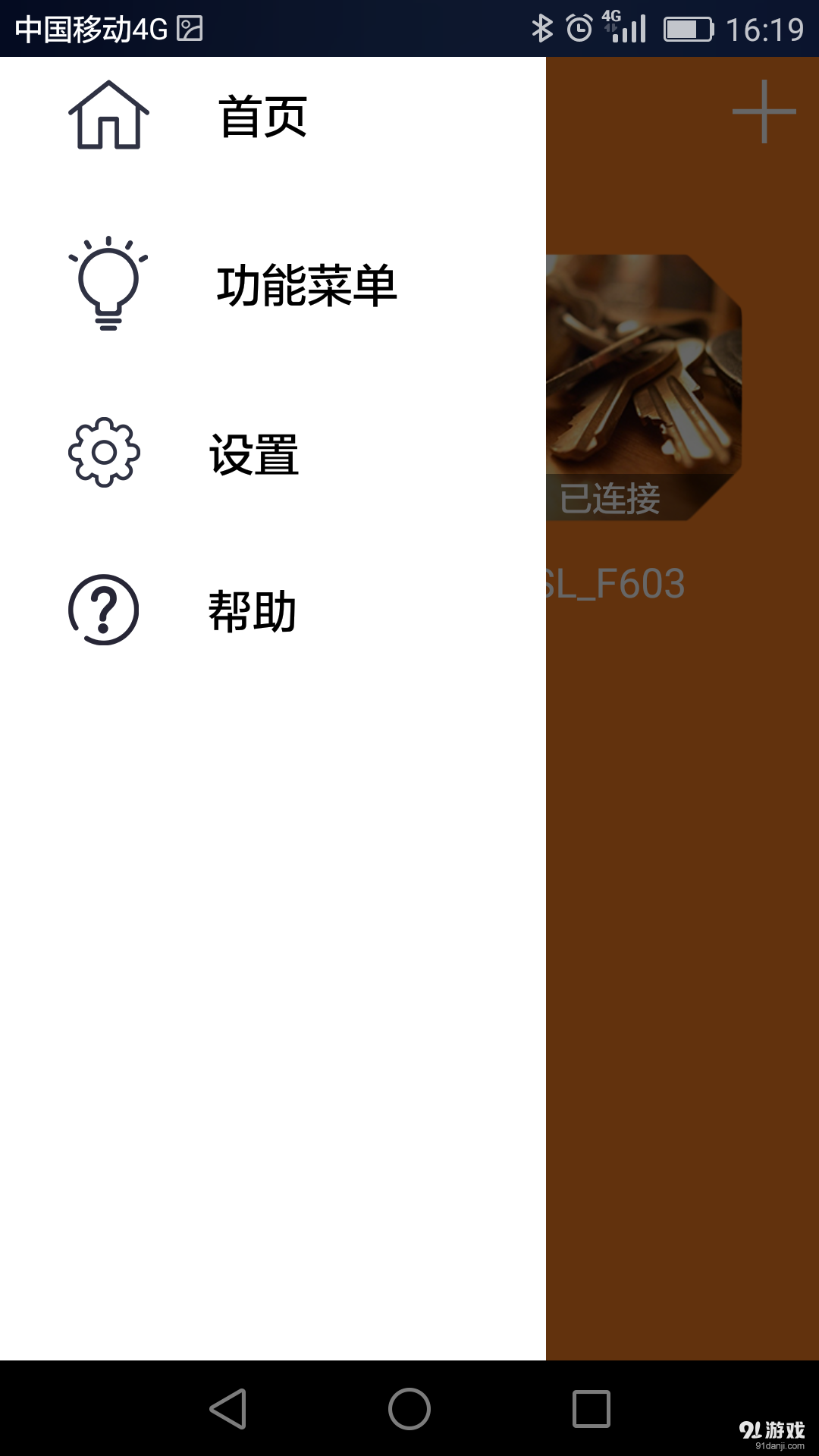Tap the plus icon to add a device
This screenshot has width=819, height=1456.
764,111
